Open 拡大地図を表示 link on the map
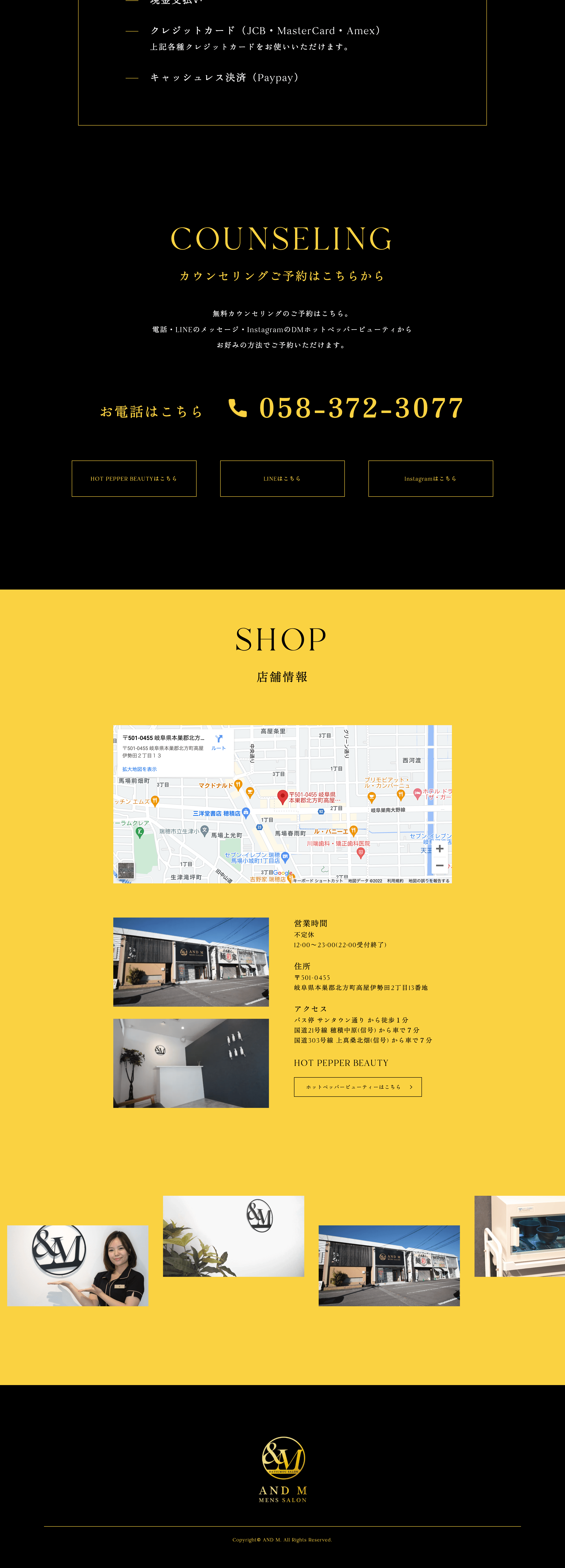This screenshot has width=565, height=1568. click(139, 769)
